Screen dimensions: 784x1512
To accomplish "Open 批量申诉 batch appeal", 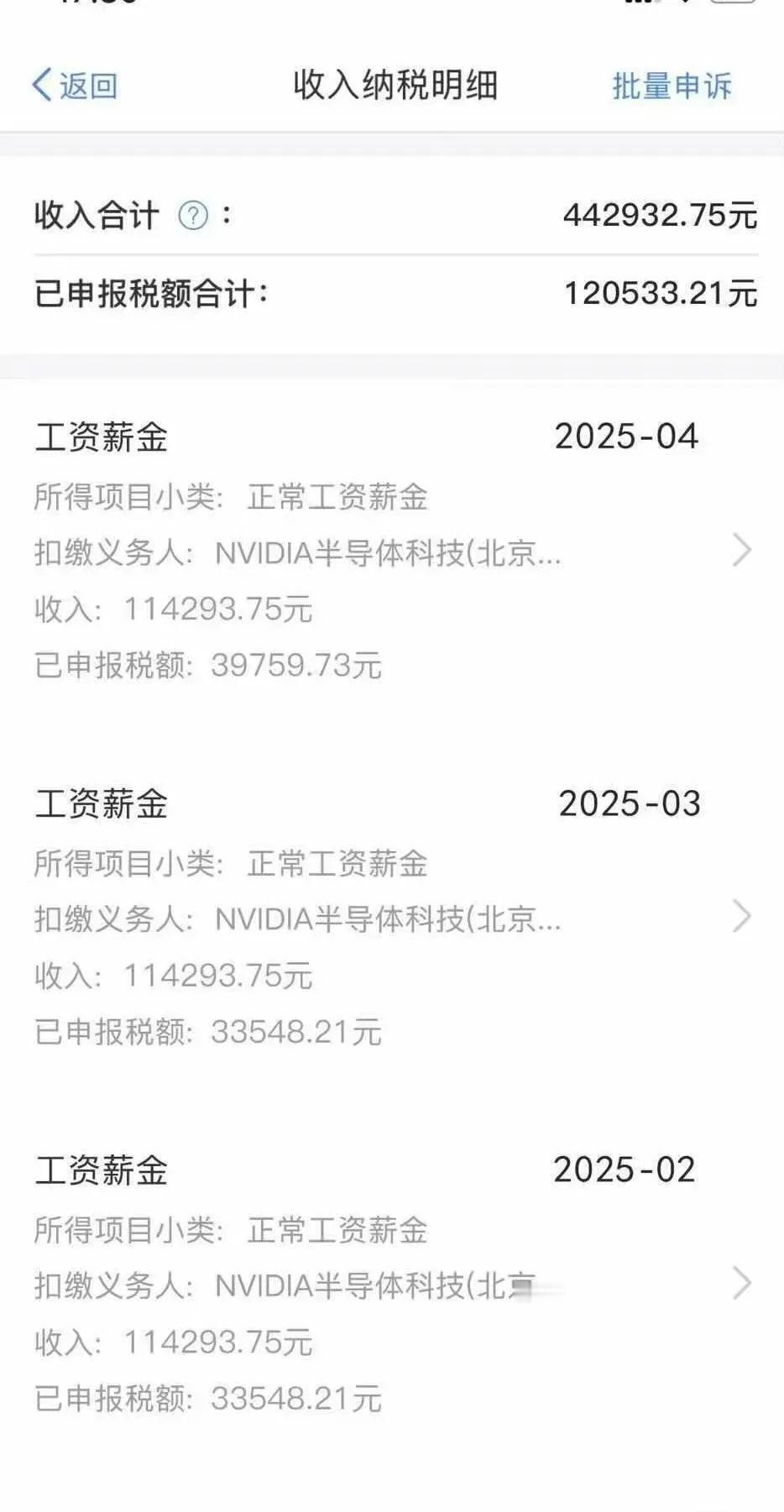I will click(x=672, y=86).
